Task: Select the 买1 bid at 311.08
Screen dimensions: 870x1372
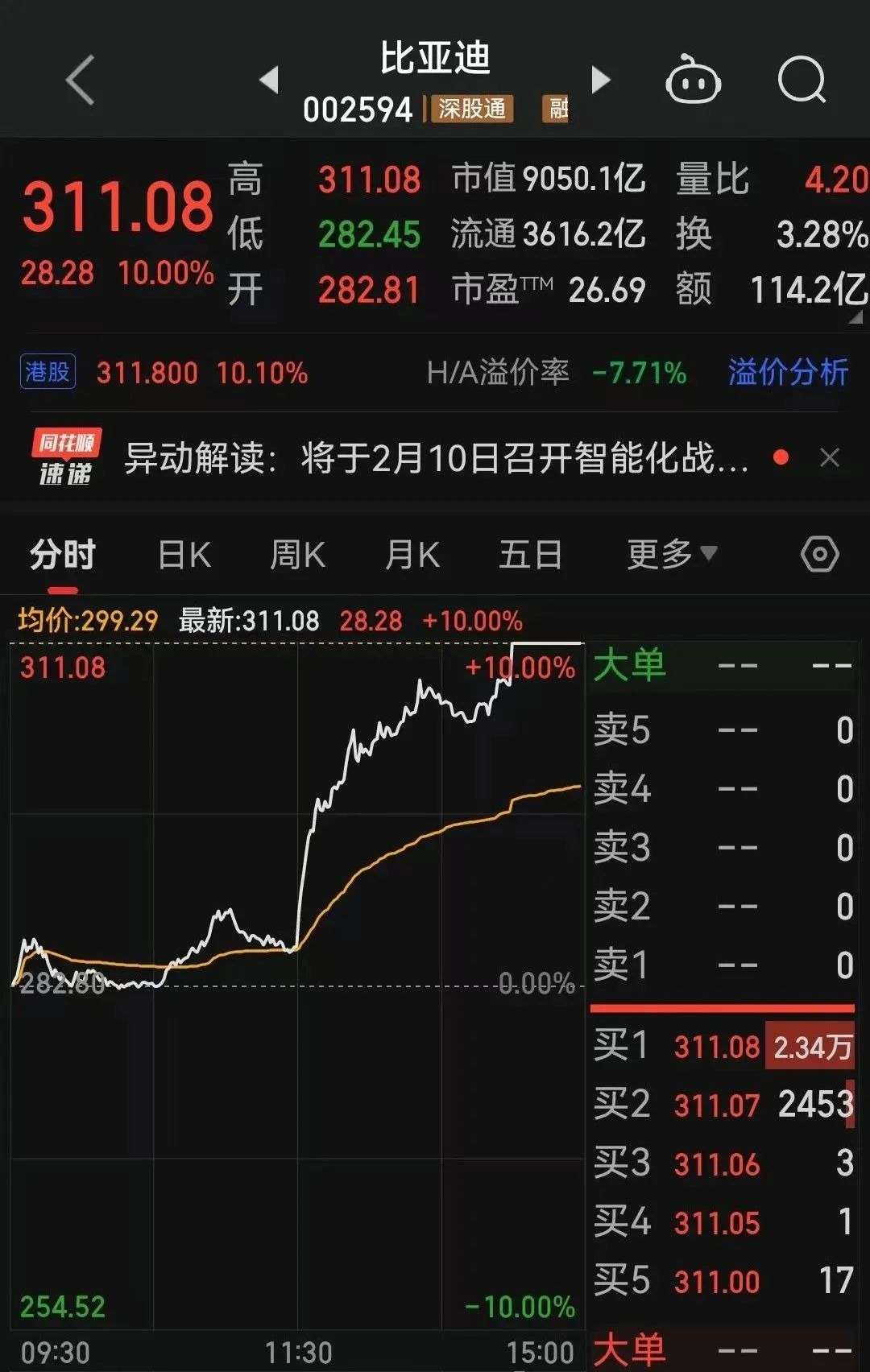Action: (x=723, y=1047)
